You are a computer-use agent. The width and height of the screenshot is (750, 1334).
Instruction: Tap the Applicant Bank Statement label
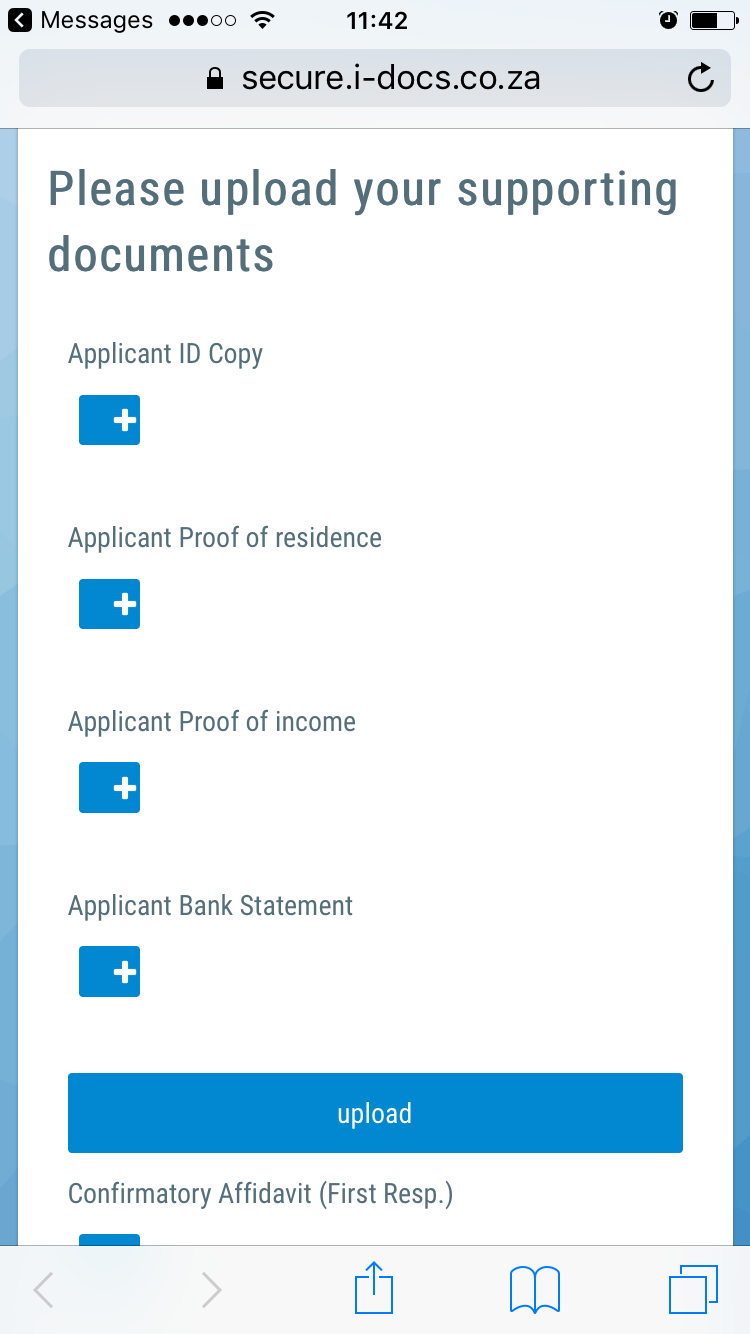[210, 905]
